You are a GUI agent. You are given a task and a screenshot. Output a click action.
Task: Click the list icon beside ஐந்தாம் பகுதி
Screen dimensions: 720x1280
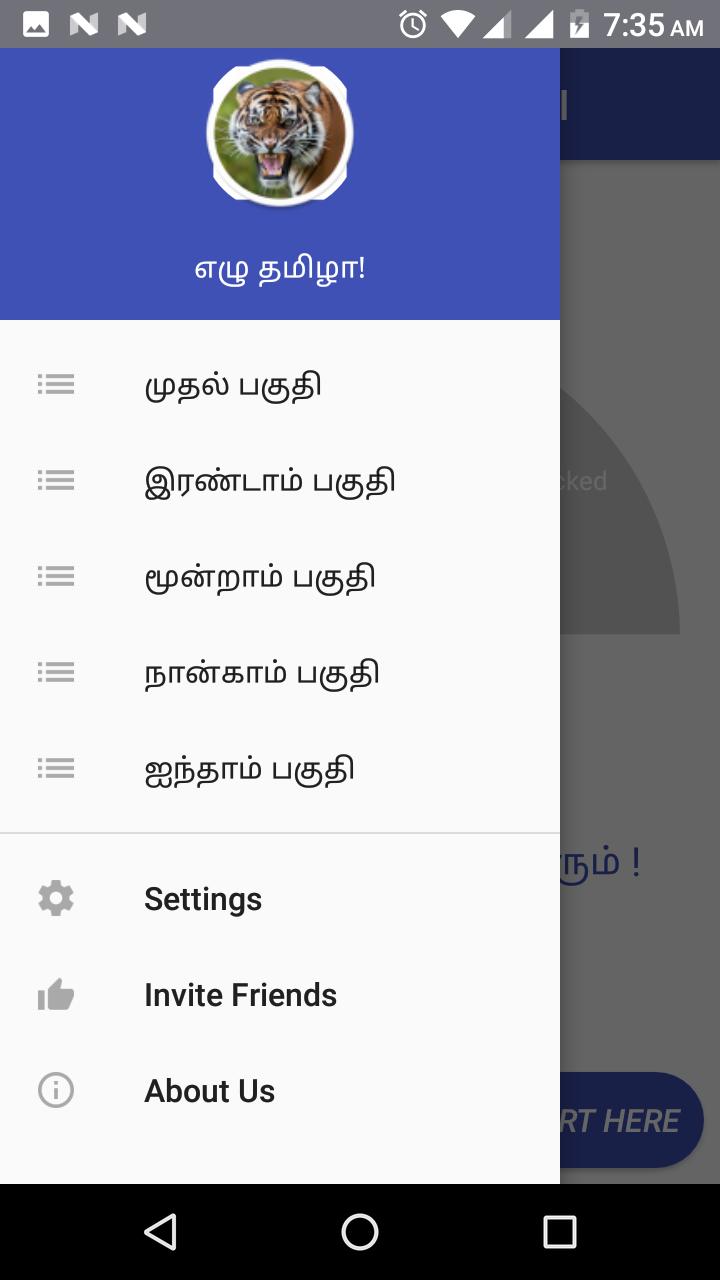tap(56, 768)
